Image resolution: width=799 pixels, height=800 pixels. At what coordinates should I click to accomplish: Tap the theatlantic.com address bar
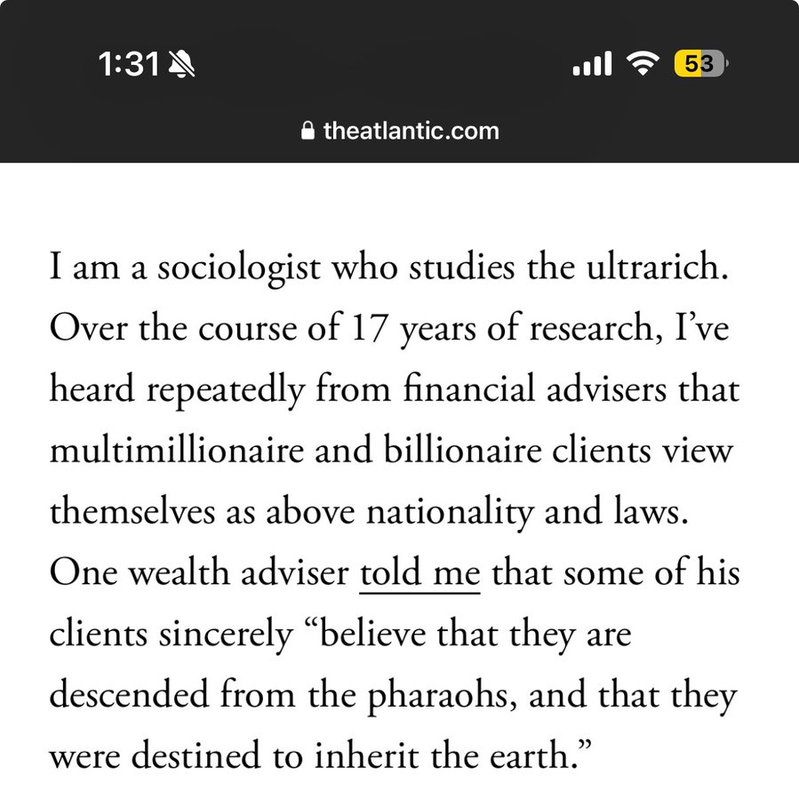coord(400,131)
